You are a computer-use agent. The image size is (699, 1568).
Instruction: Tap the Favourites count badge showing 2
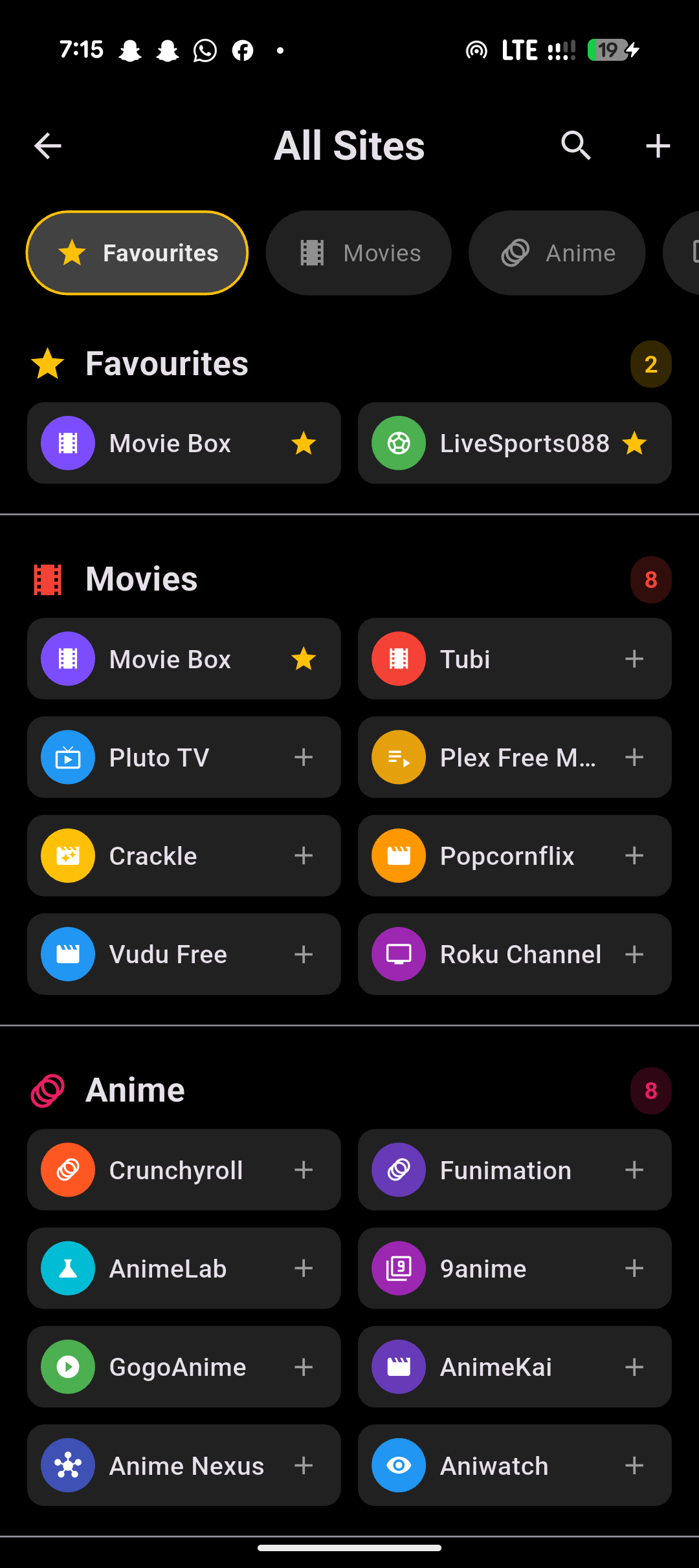[650, 364]
